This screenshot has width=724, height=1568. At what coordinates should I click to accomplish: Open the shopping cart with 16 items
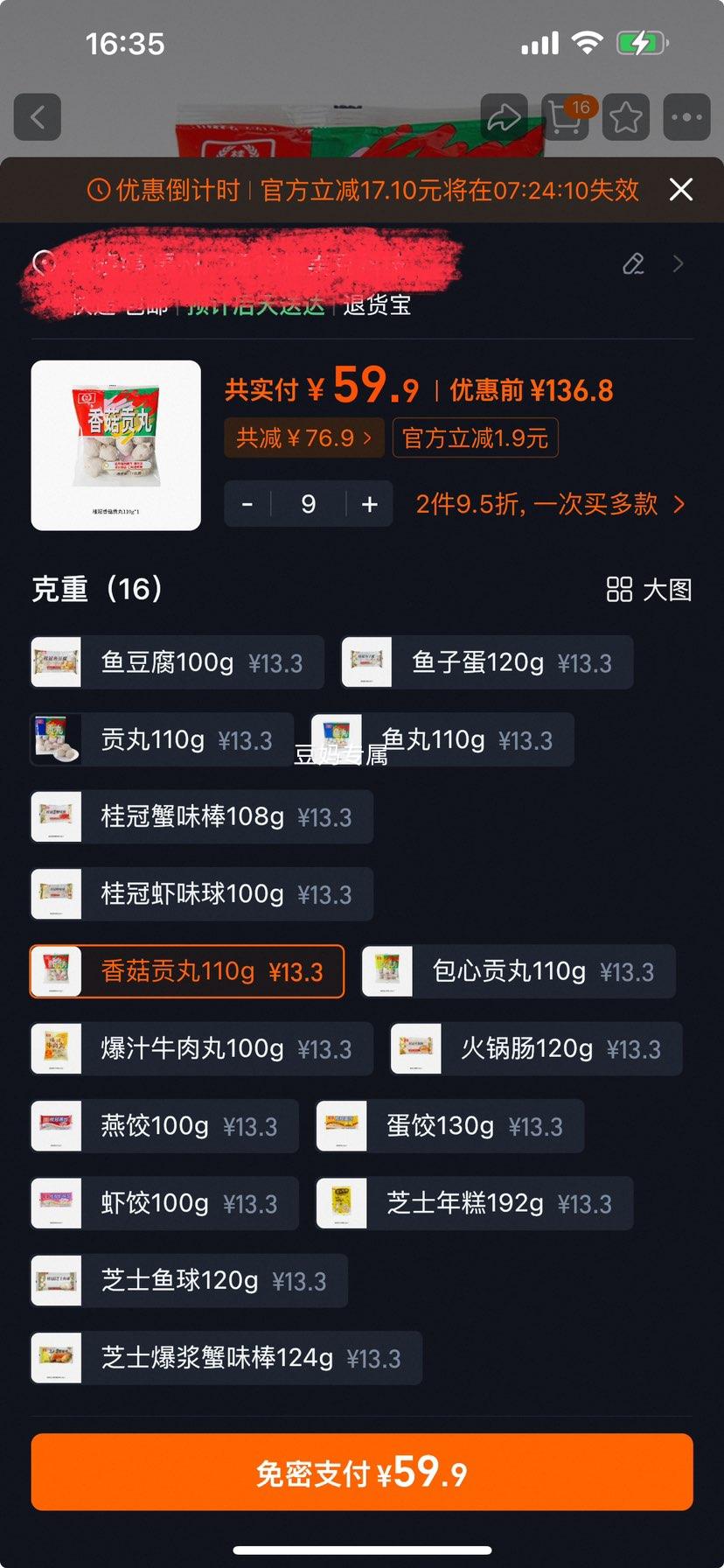point(565,116)
